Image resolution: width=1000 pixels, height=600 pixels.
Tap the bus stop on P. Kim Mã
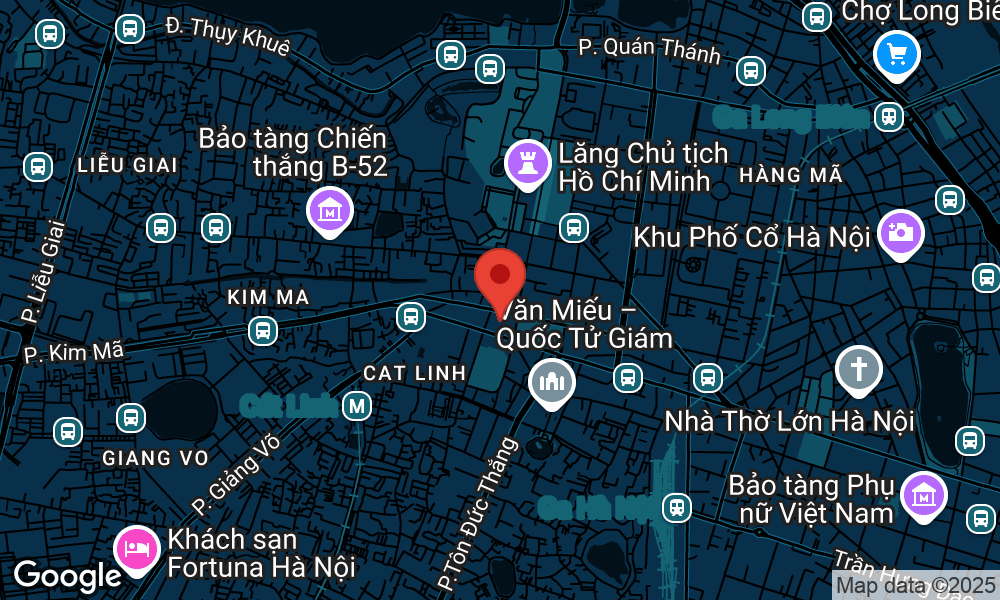tap(263, 330)
